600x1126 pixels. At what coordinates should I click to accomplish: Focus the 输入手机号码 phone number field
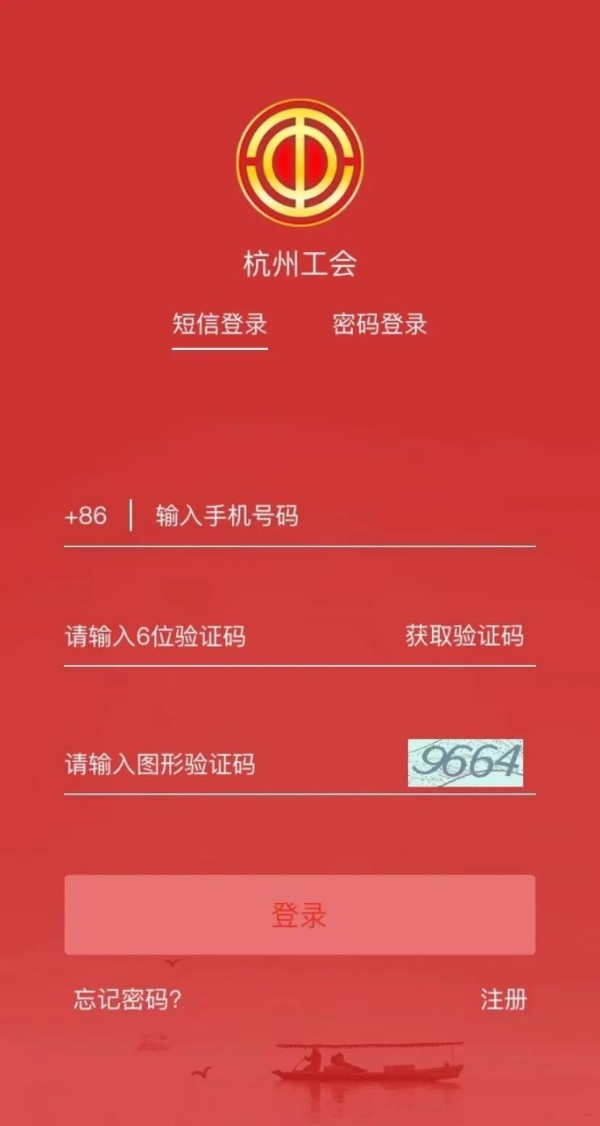(x=330, y=517)
